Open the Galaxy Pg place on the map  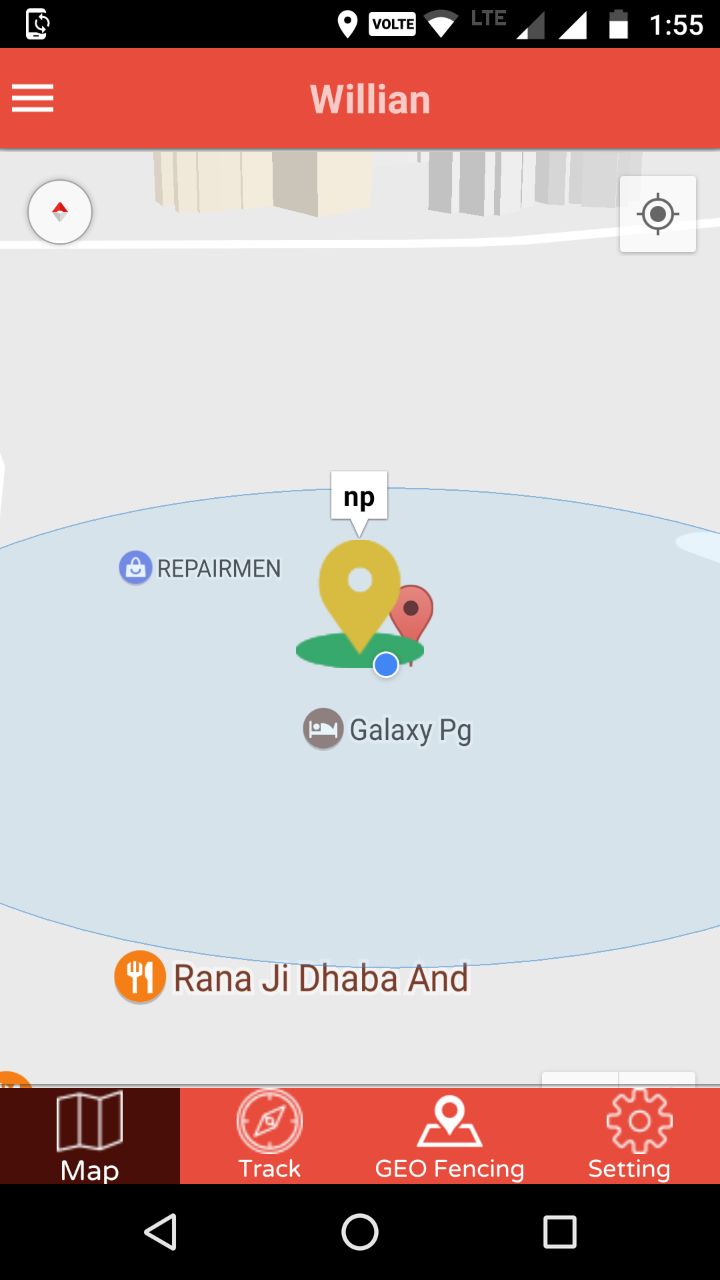[388, 729]
